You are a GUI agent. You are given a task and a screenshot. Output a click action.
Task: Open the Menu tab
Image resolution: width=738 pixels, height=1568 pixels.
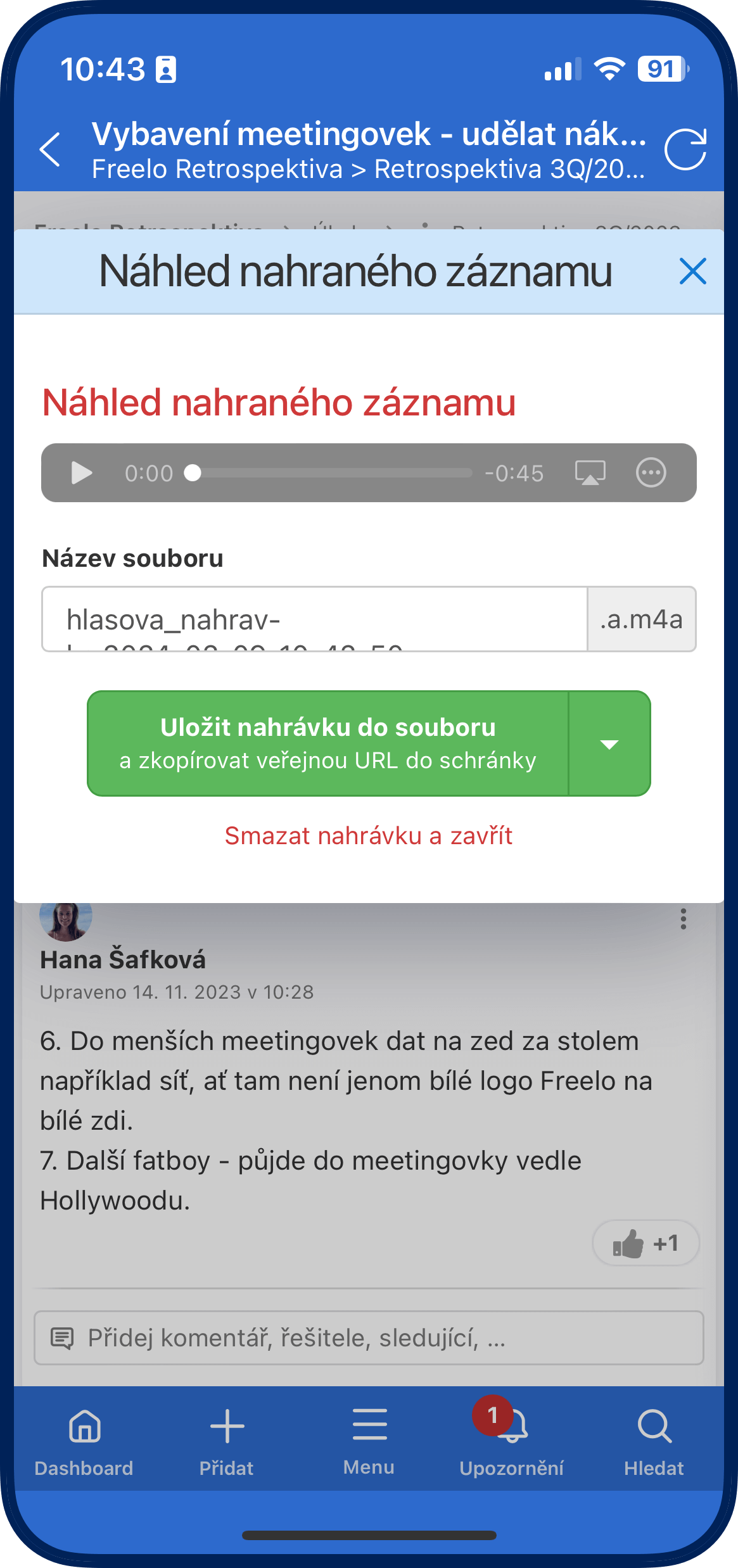coord(369,1439)
